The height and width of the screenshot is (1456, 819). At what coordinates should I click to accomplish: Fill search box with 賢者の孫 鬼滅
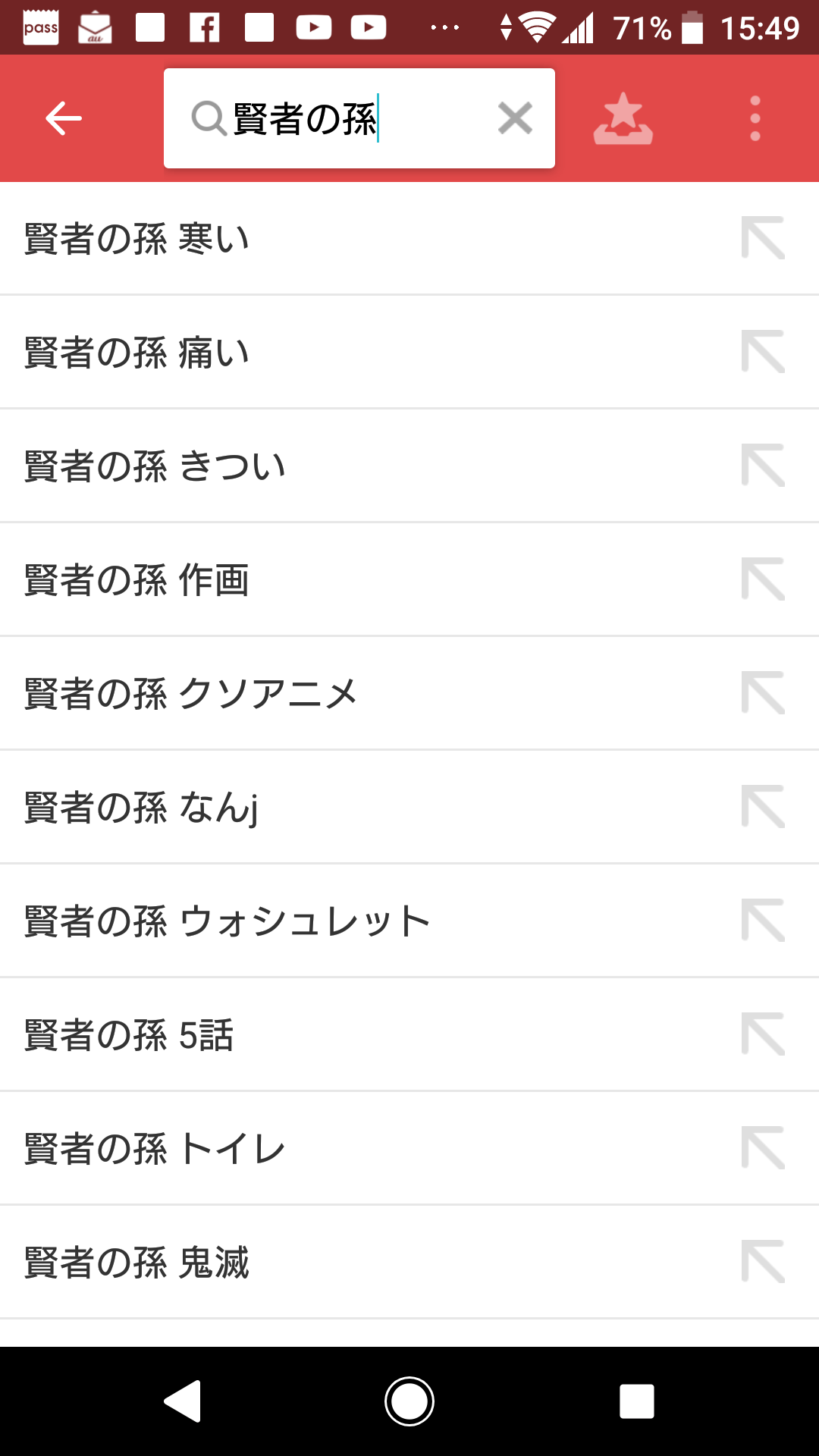(763, 1262)
